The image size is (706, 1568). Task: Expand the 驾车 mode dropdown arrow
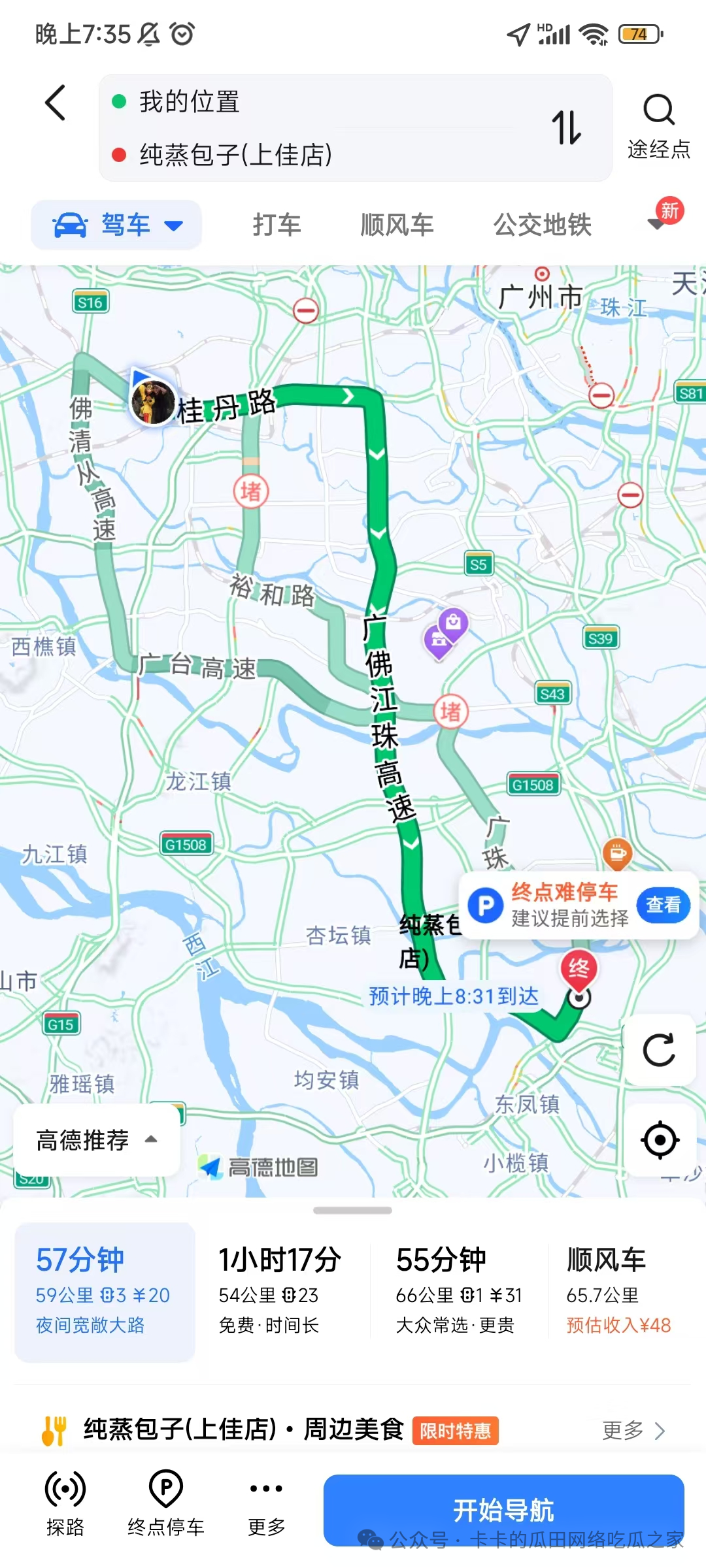pyautogui.click(x=174, y=225)
